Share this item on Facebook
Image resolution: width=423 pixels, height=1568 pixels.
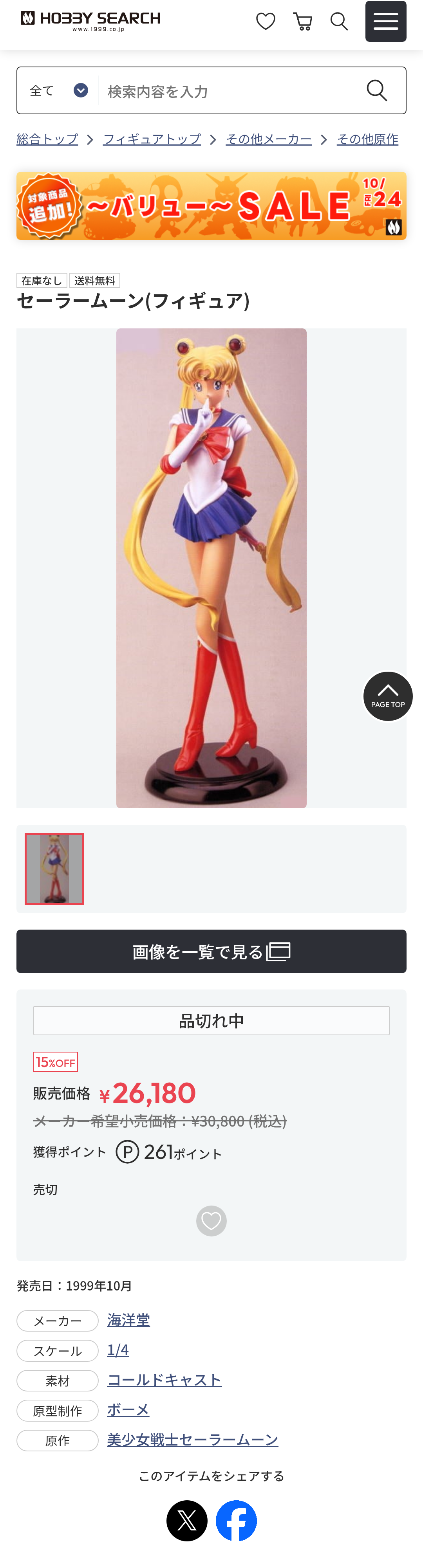click(x=236, y=1520)
